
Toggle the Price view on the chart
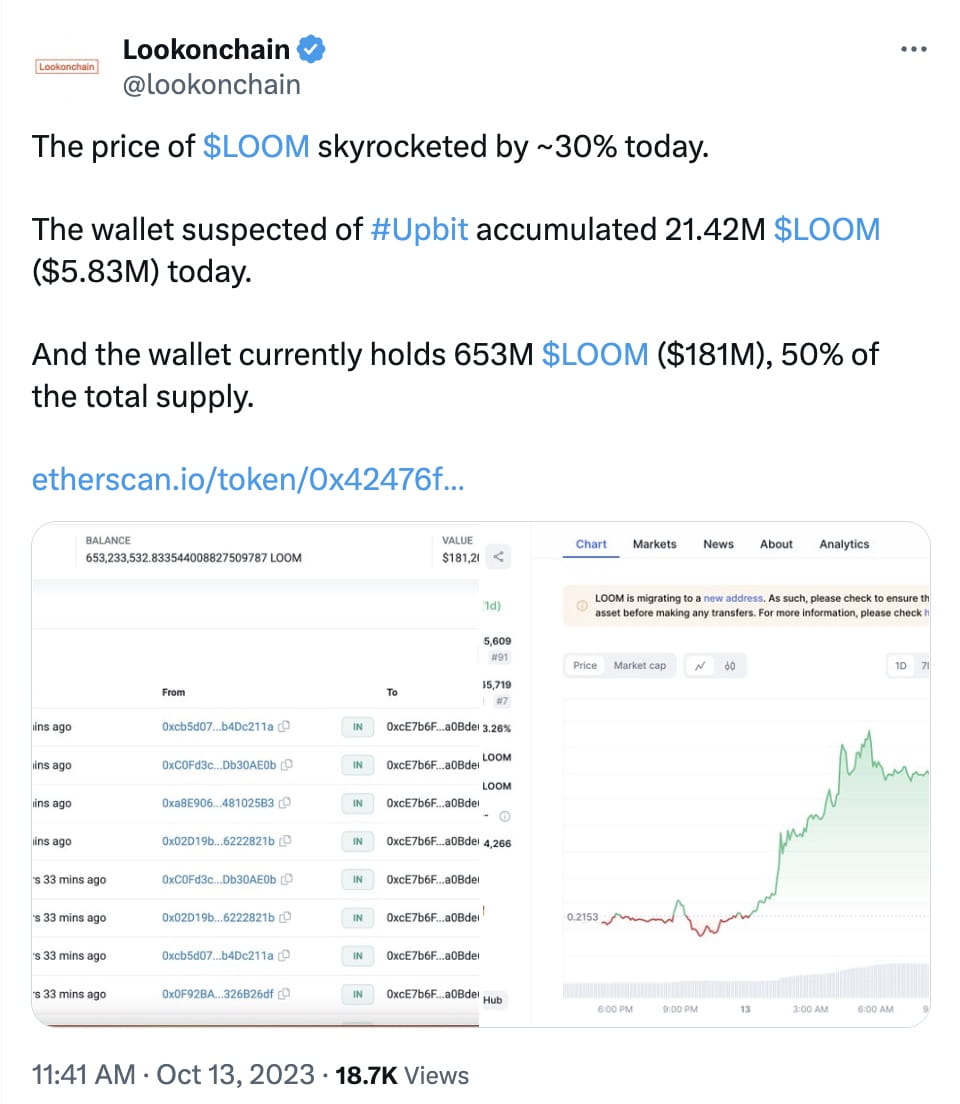click(x=585, y=665)
